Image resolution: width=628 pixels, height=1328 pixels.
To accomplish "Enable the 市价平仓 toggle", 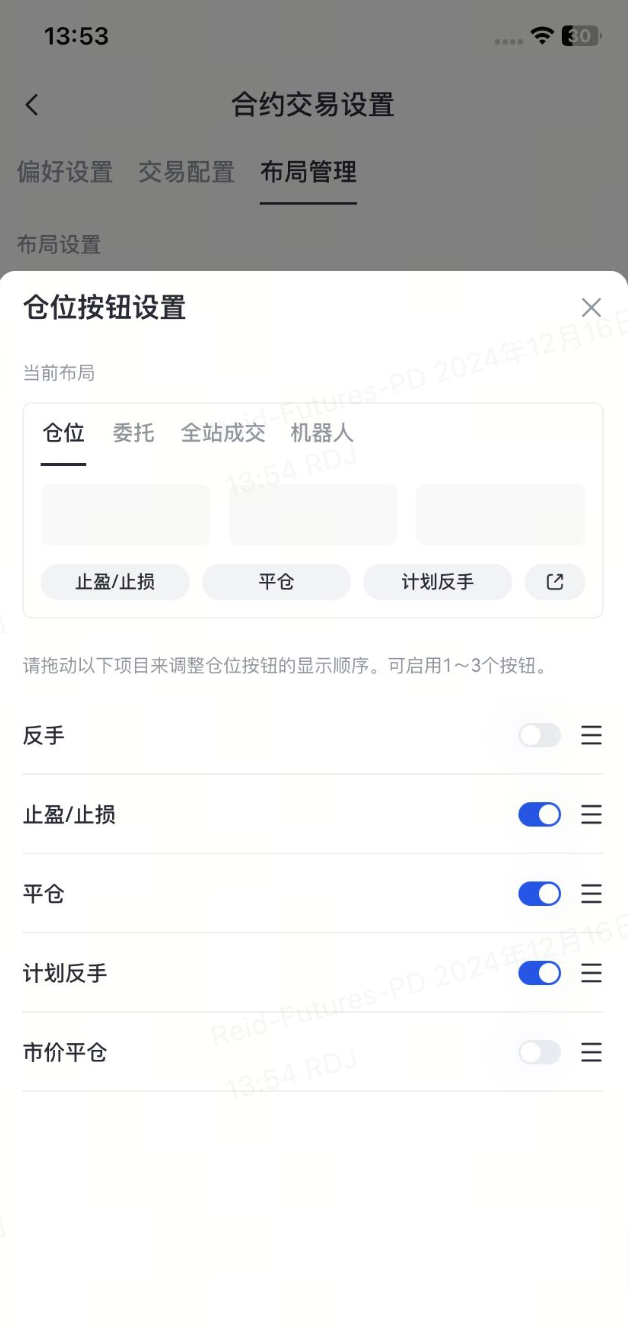I will pyautogui.click(x=539, y=1052).
